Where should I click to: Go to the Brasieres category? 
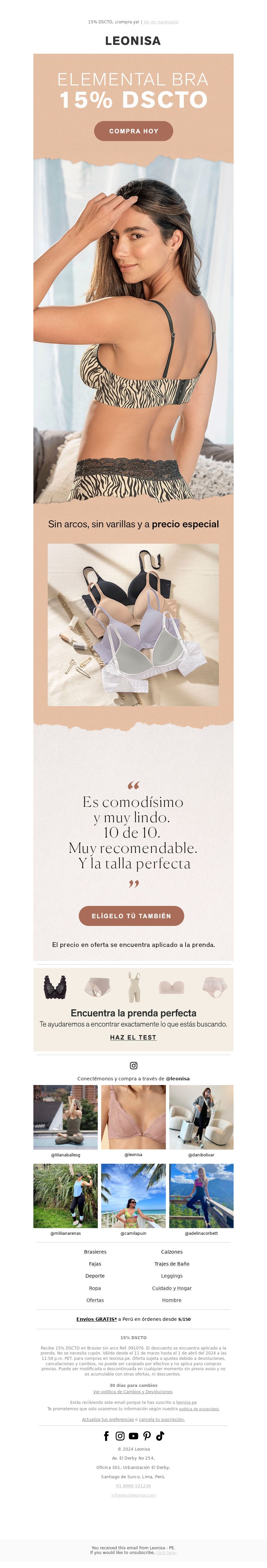pos(95,1252)
